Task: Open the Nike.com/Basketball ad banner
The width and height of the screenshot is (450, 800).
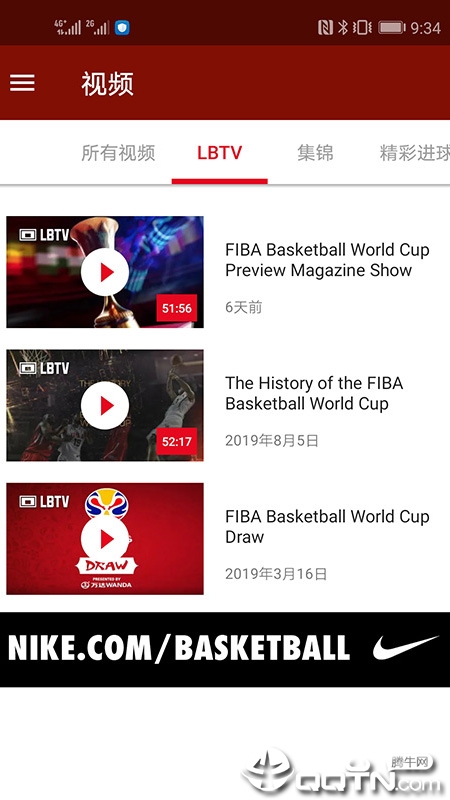Action: tap(225, 649)
